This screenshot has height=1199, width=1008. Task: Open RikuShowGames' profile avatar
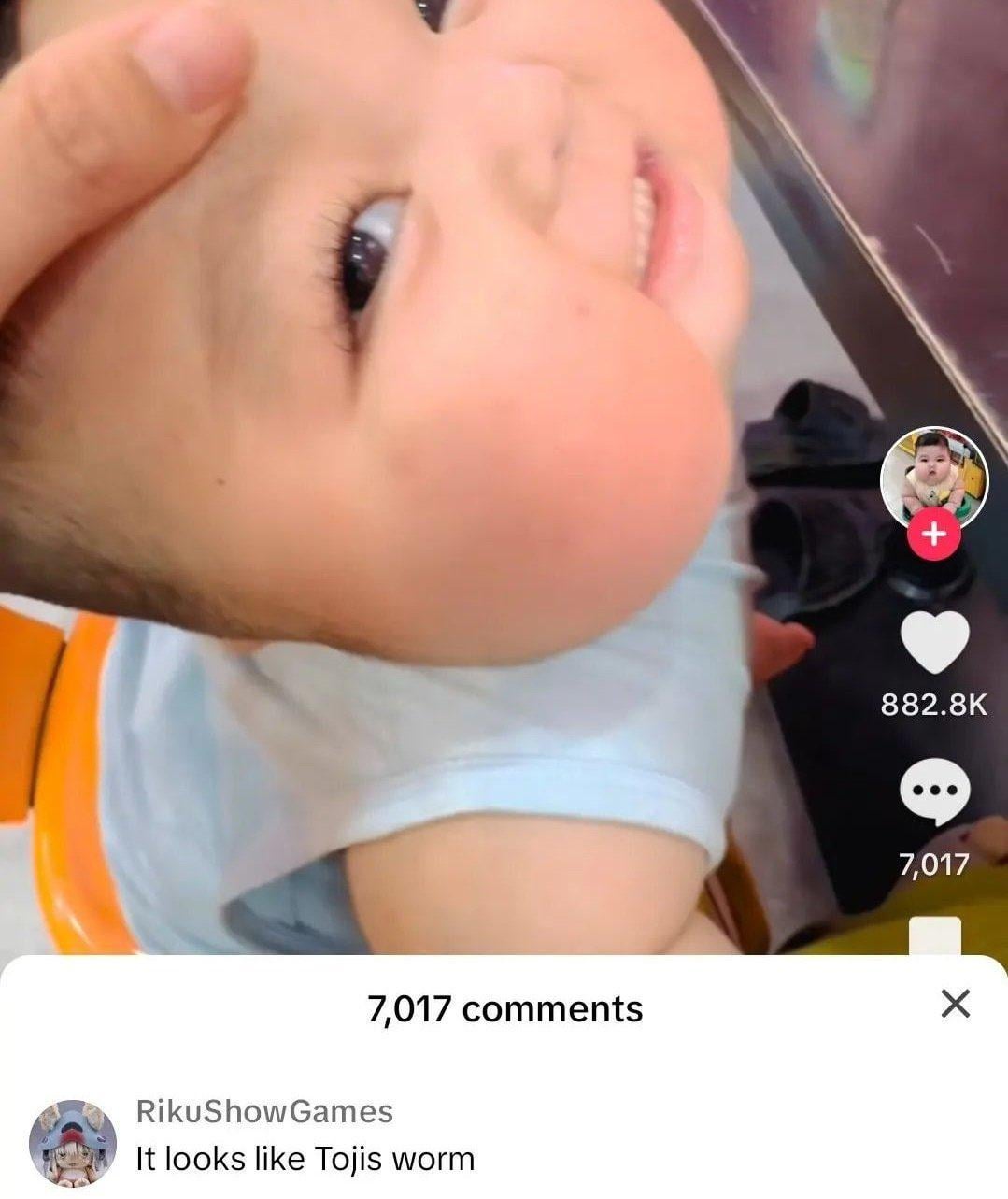(x=73, y=1143)
